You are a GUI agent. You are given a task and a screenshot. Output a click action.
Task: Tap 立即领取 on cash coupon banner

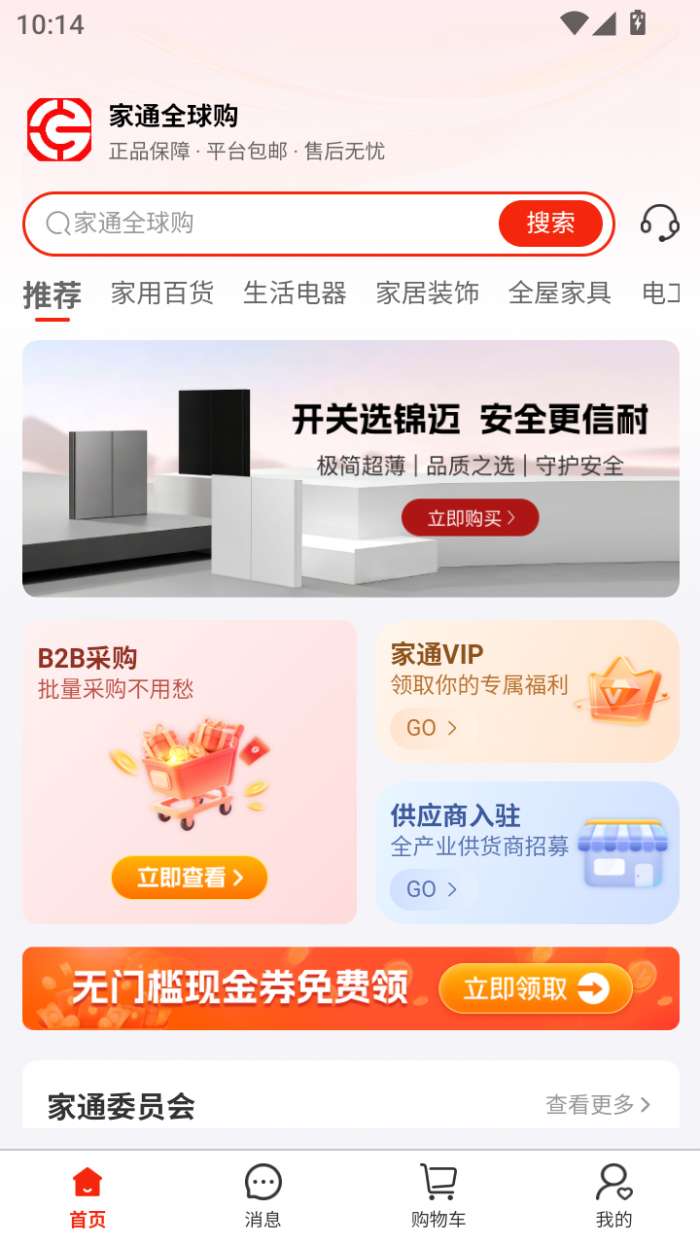click(535, 989)
